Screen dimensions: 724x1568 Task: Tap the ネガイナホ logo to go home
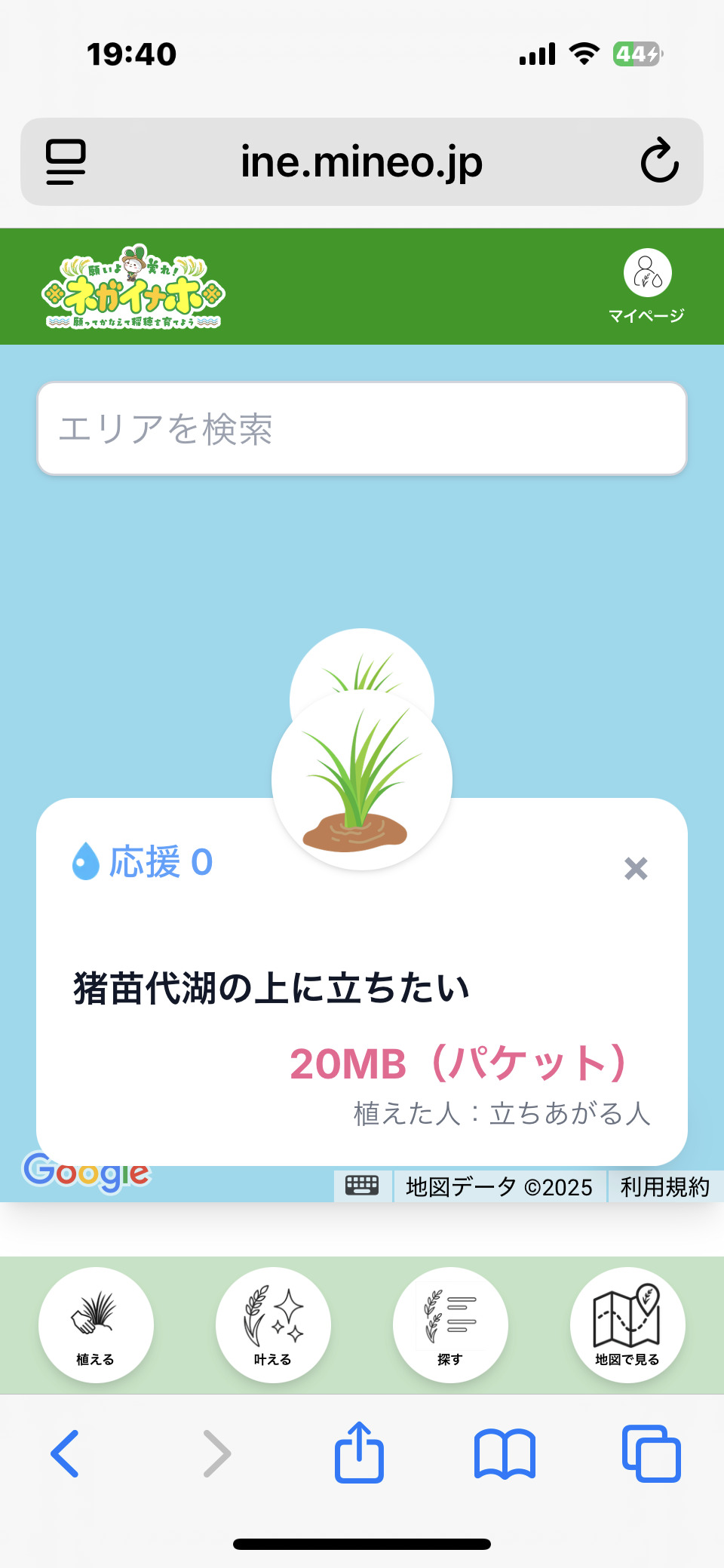pyautogui.click(x=133, y=287)
